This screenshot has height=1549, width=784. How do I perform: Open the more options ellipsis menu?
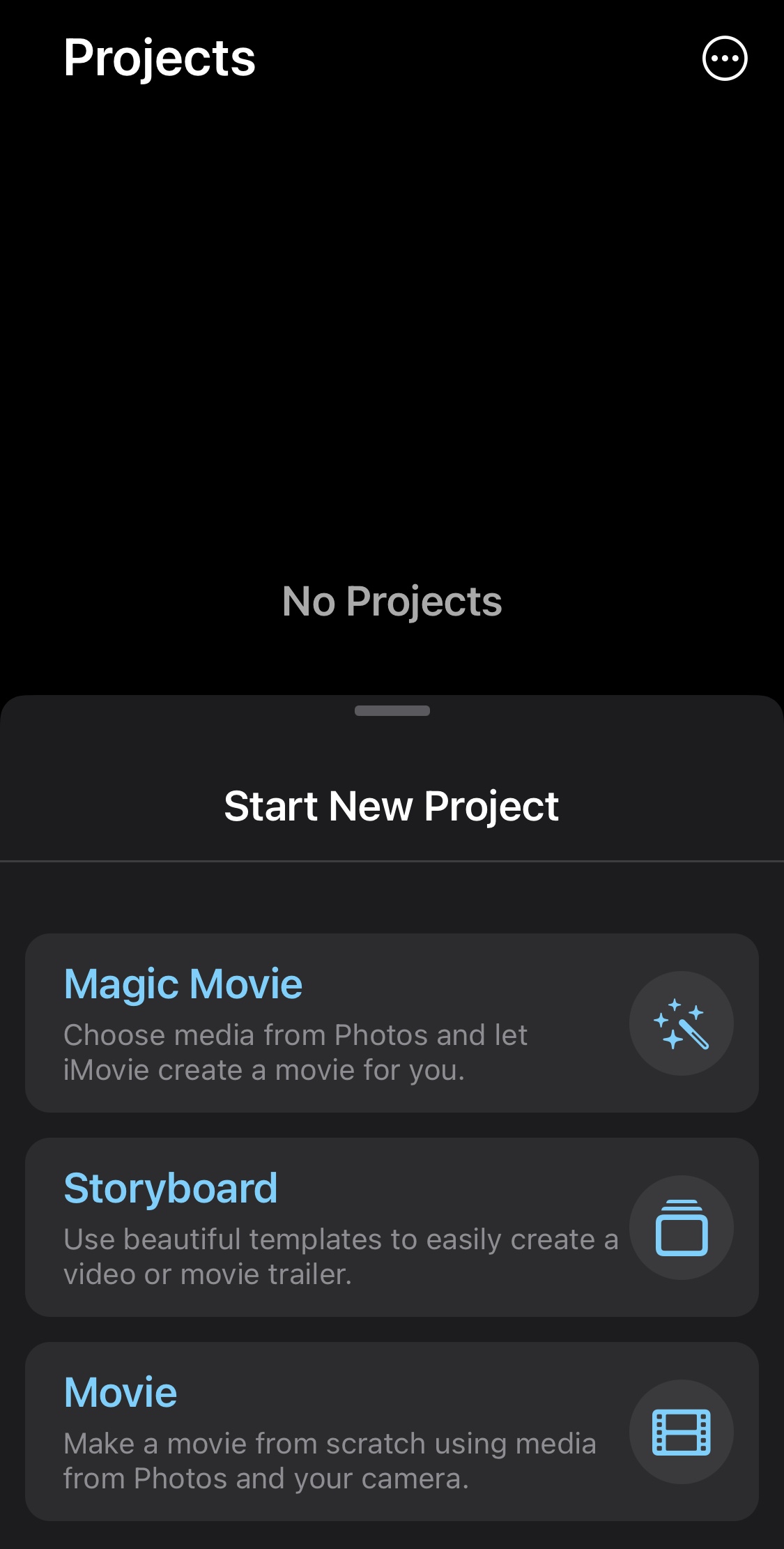pos(725,59)
